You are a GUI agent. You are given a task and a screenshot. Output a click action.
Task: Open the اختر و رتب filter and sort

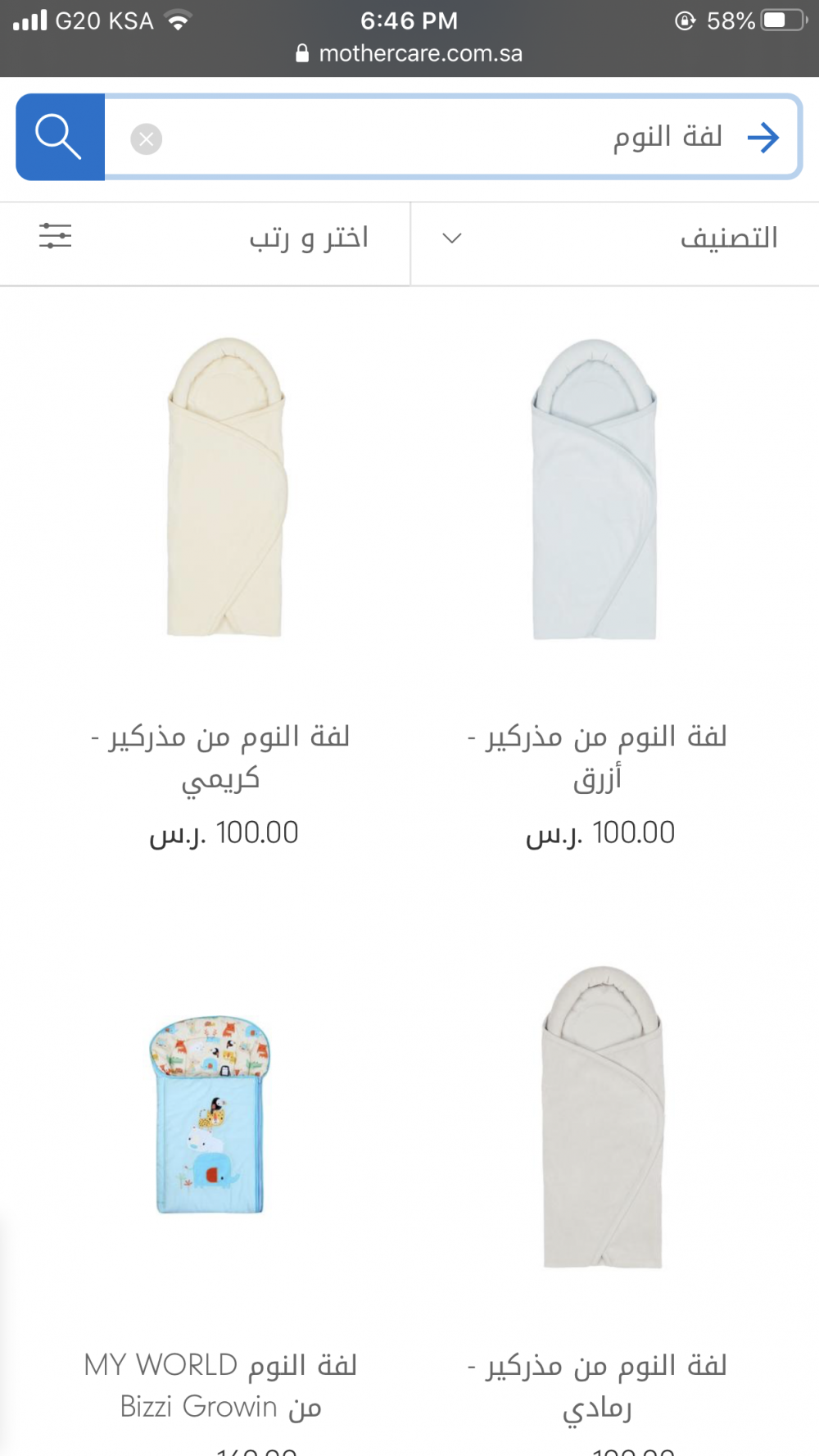click(x=205, y=238)
